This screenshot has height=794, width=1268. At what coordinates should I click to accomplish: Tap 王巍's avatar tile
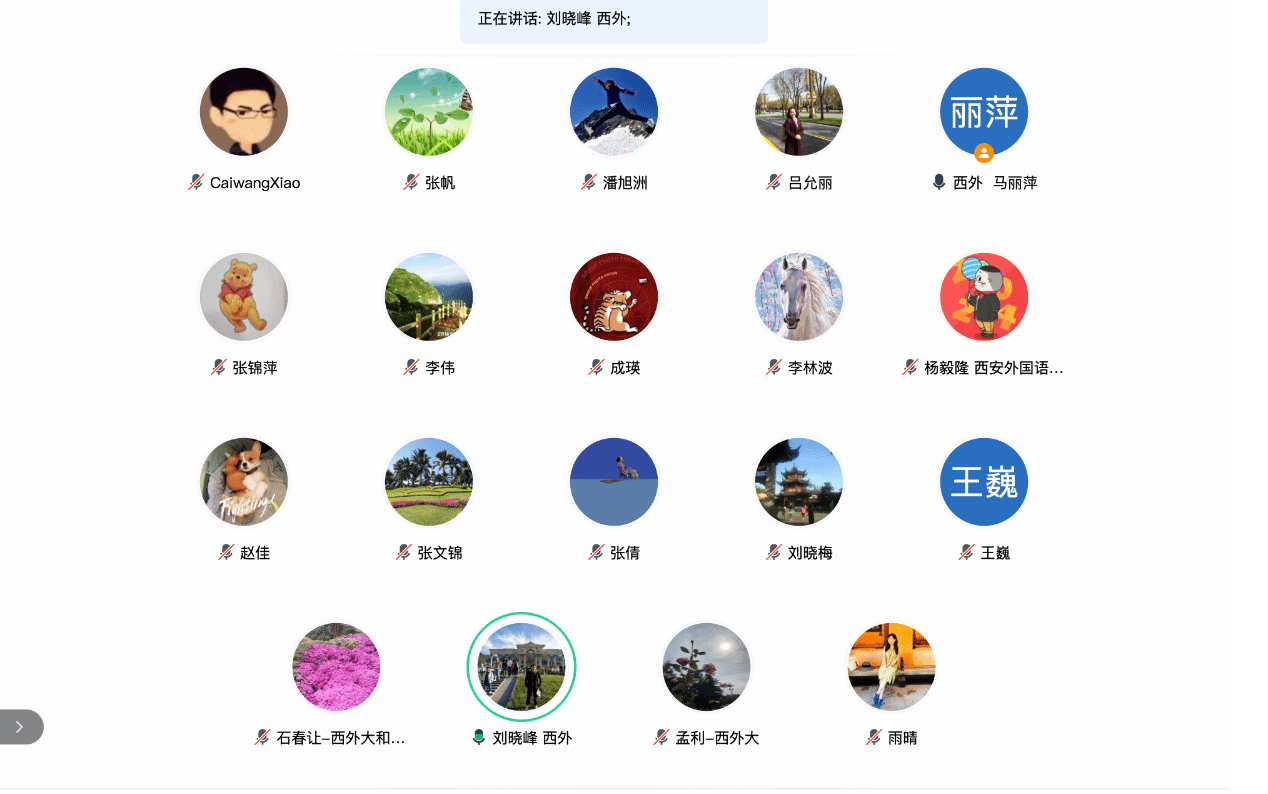point(984,482)
